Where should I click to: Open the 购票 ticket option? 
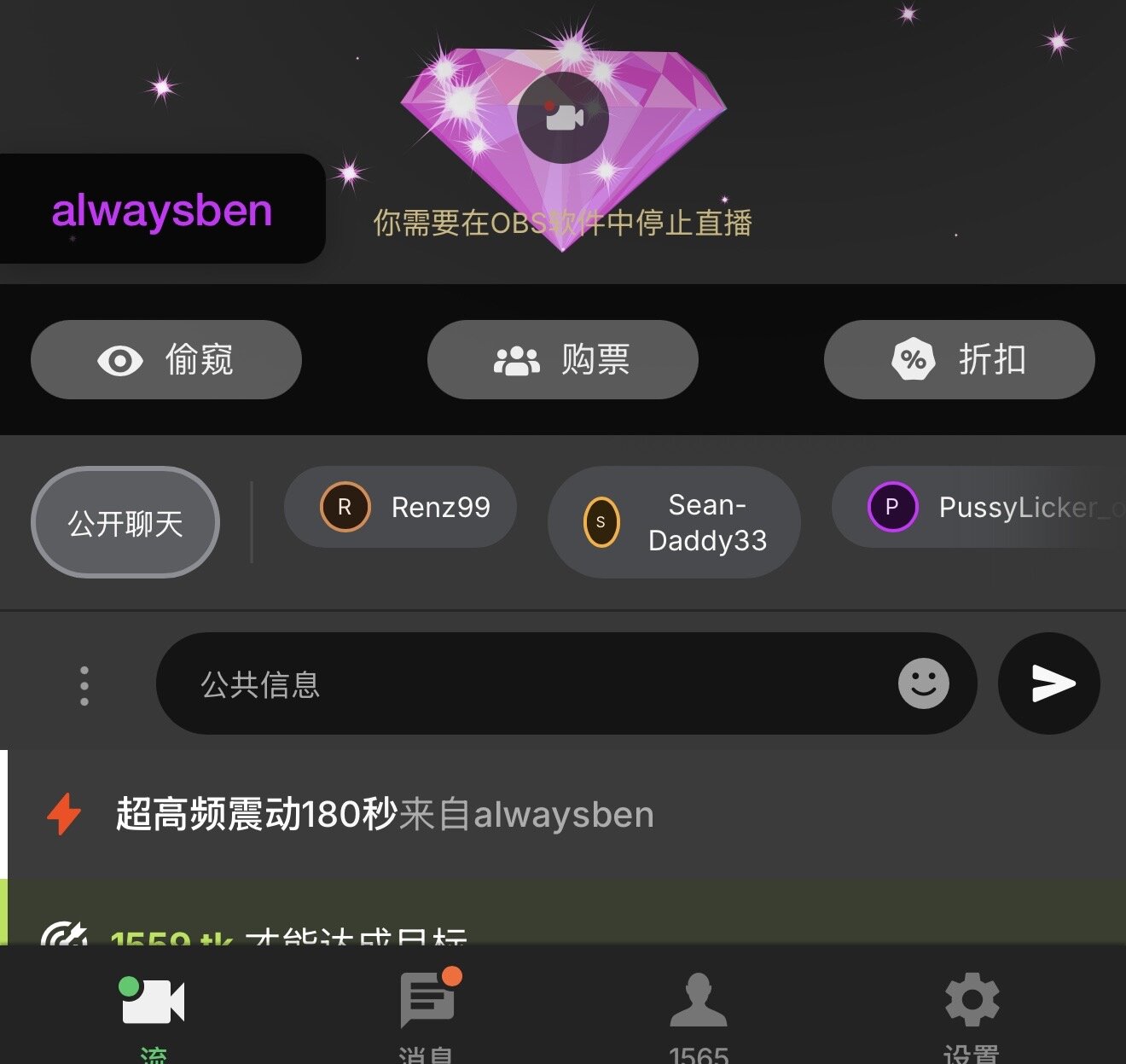(562, 360)
